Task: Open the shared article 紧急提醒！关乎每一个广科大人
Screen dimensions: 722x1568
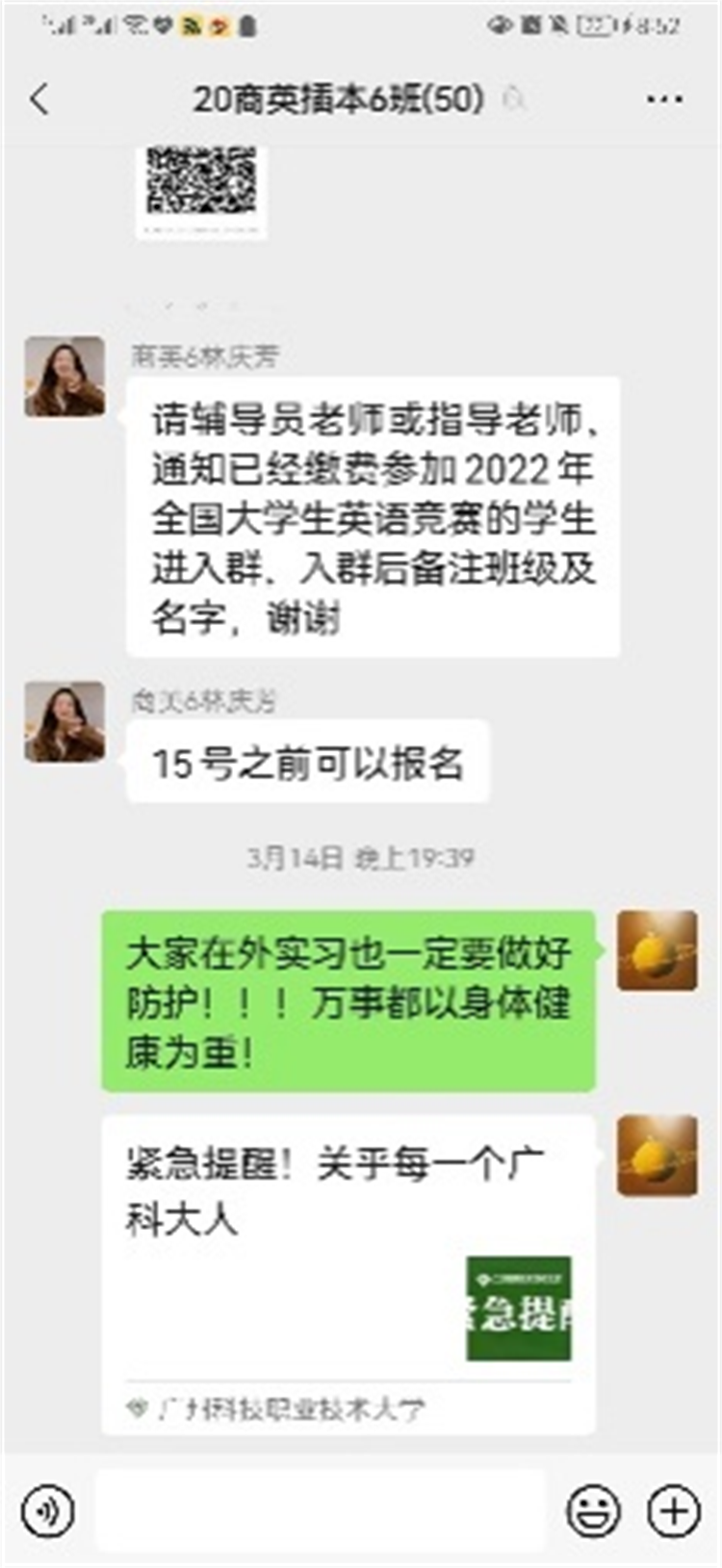Action: (x=348, y=1271)
